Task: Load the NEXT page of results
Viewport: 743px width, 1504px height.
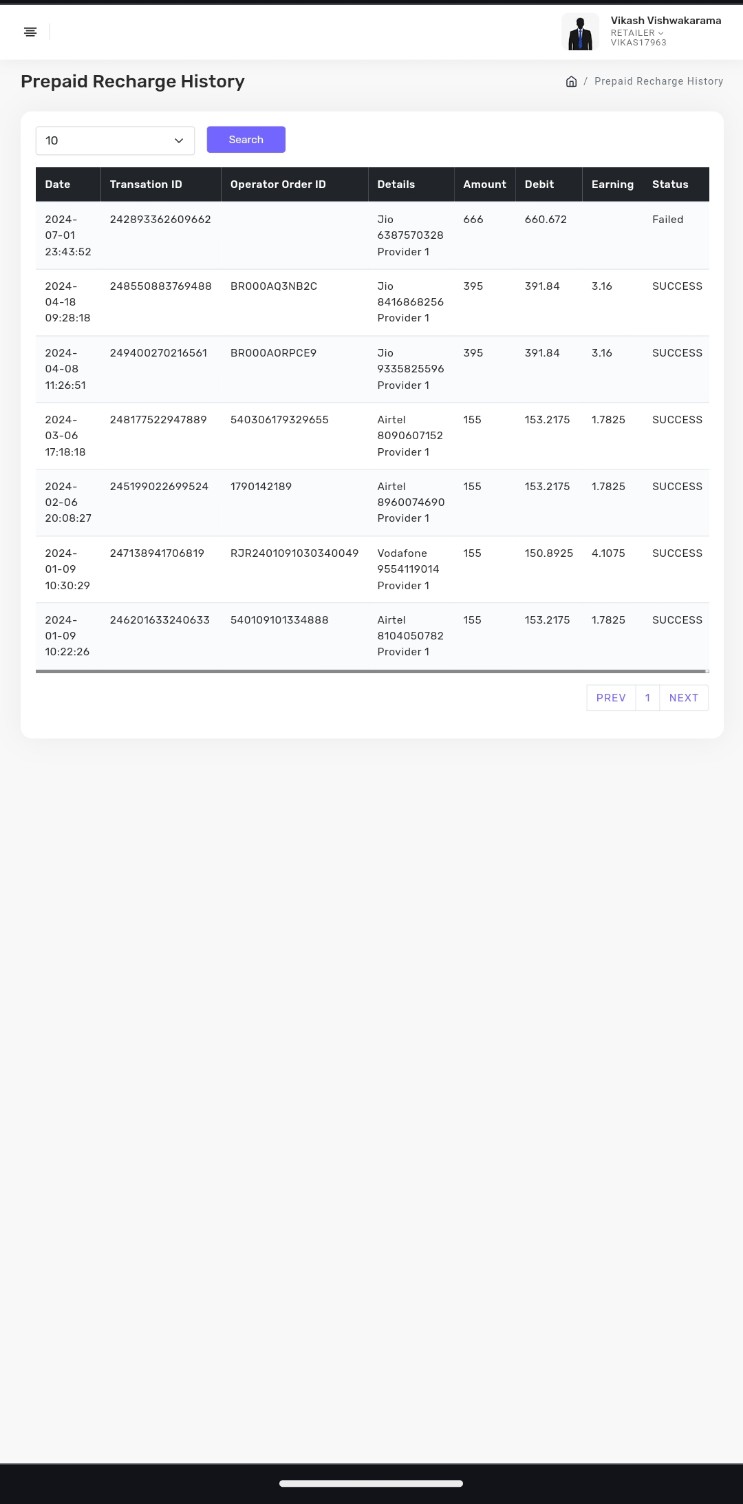Action: click(x=684, y=698)
